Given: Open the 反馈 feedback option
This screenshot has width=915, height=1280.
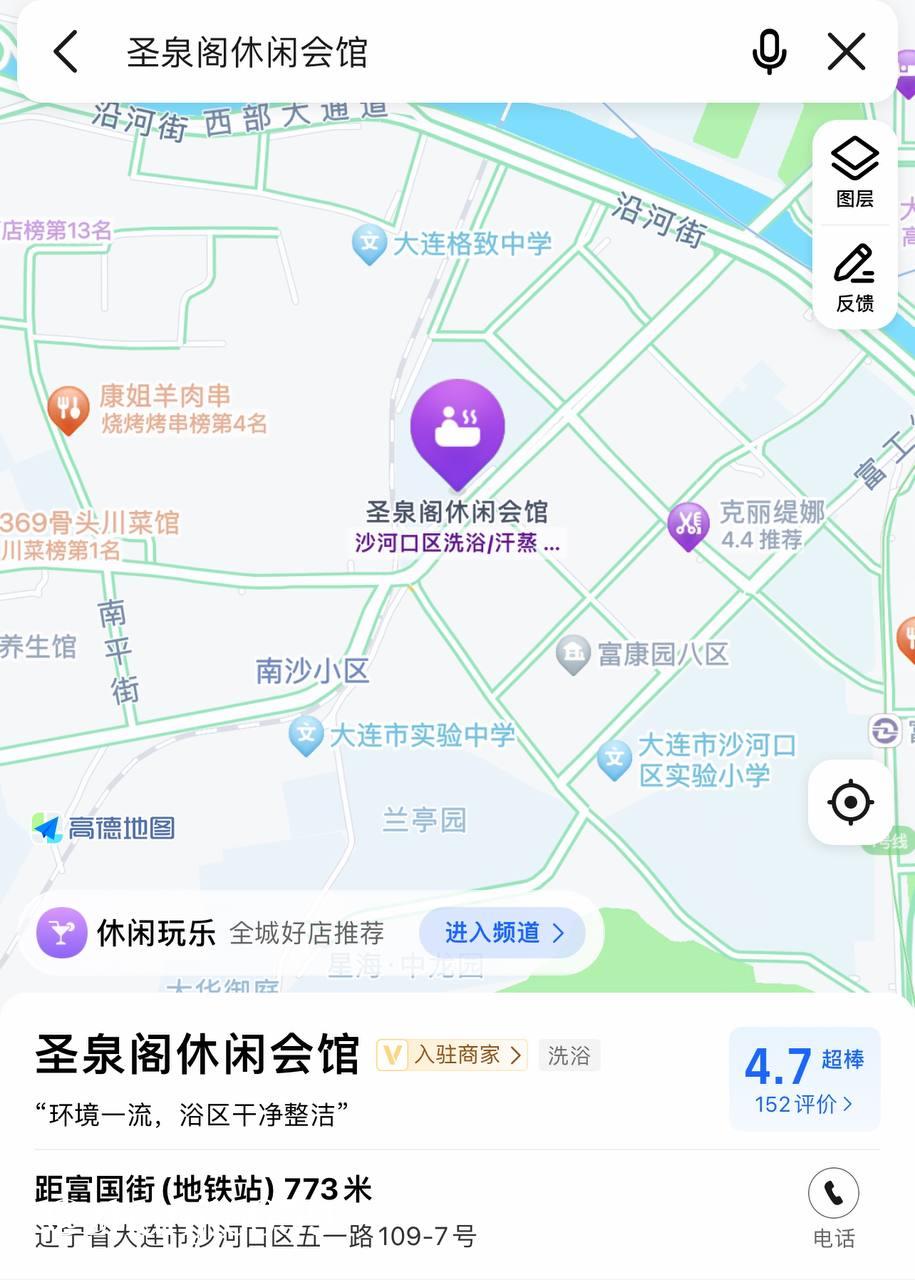Looking at the screenshot, I should pos(854,277).
